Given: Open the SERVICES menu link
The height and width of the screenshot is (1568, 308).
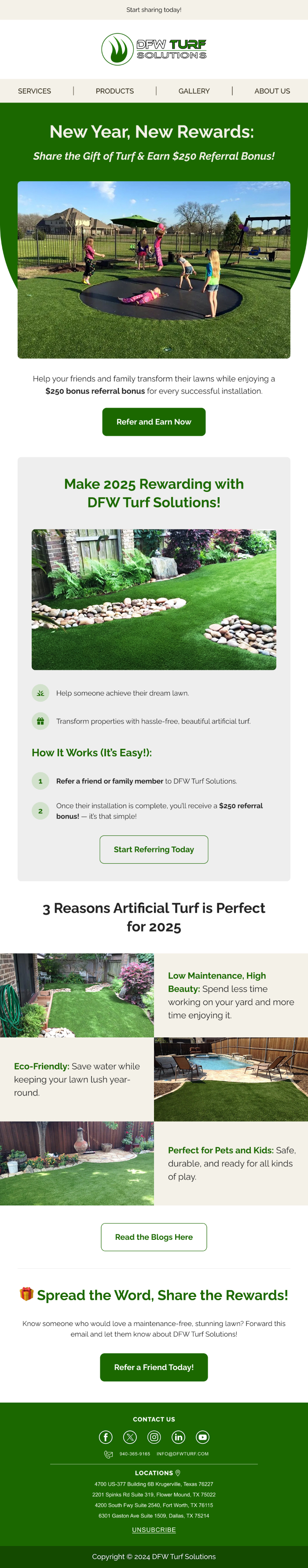Looking at the screenshot, I should 34,91.
